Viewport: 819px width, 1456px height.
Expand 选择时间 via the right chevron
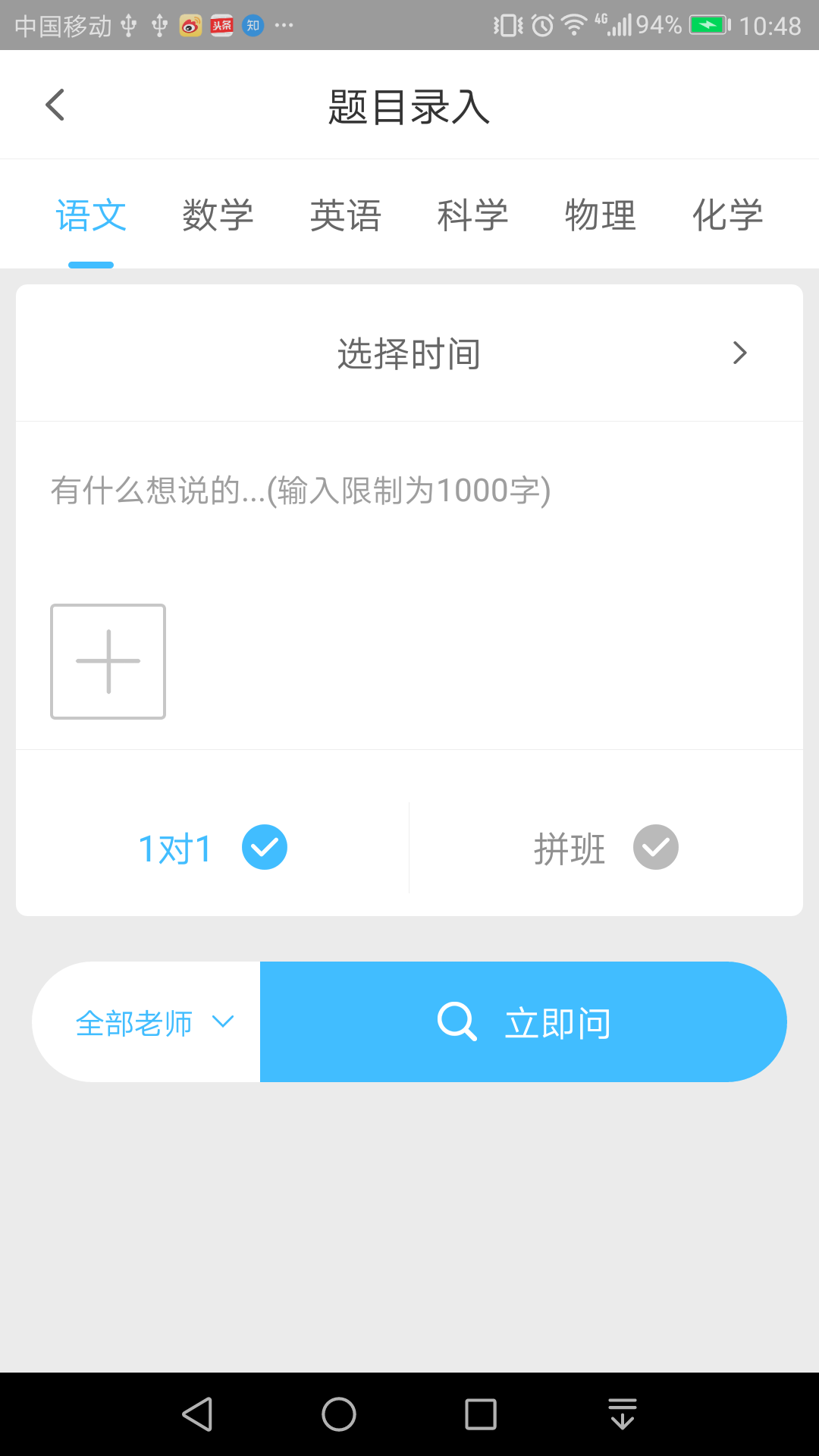(x=739, y=353)
